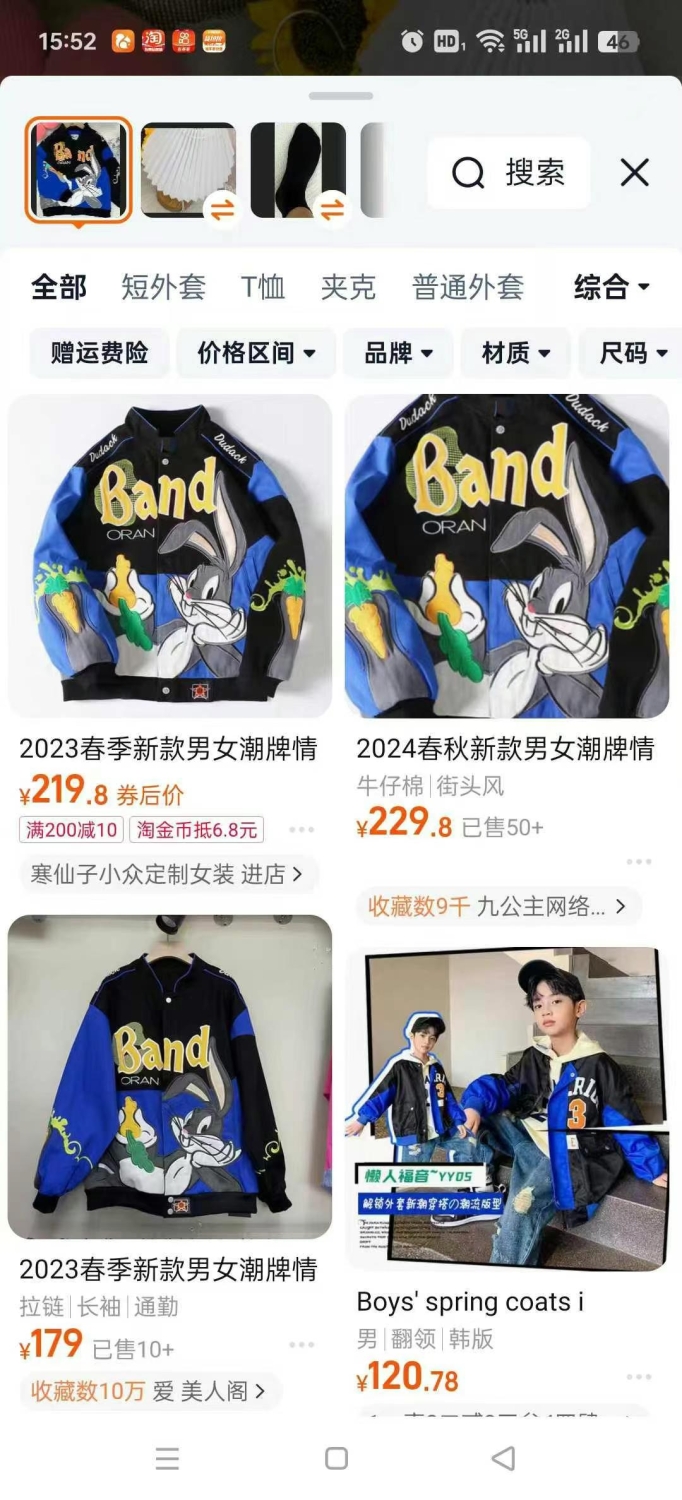Switch to the T恤 tab
Image resolution: width=682 pixels, height=1500 pixels.
(x=263, y=288)
